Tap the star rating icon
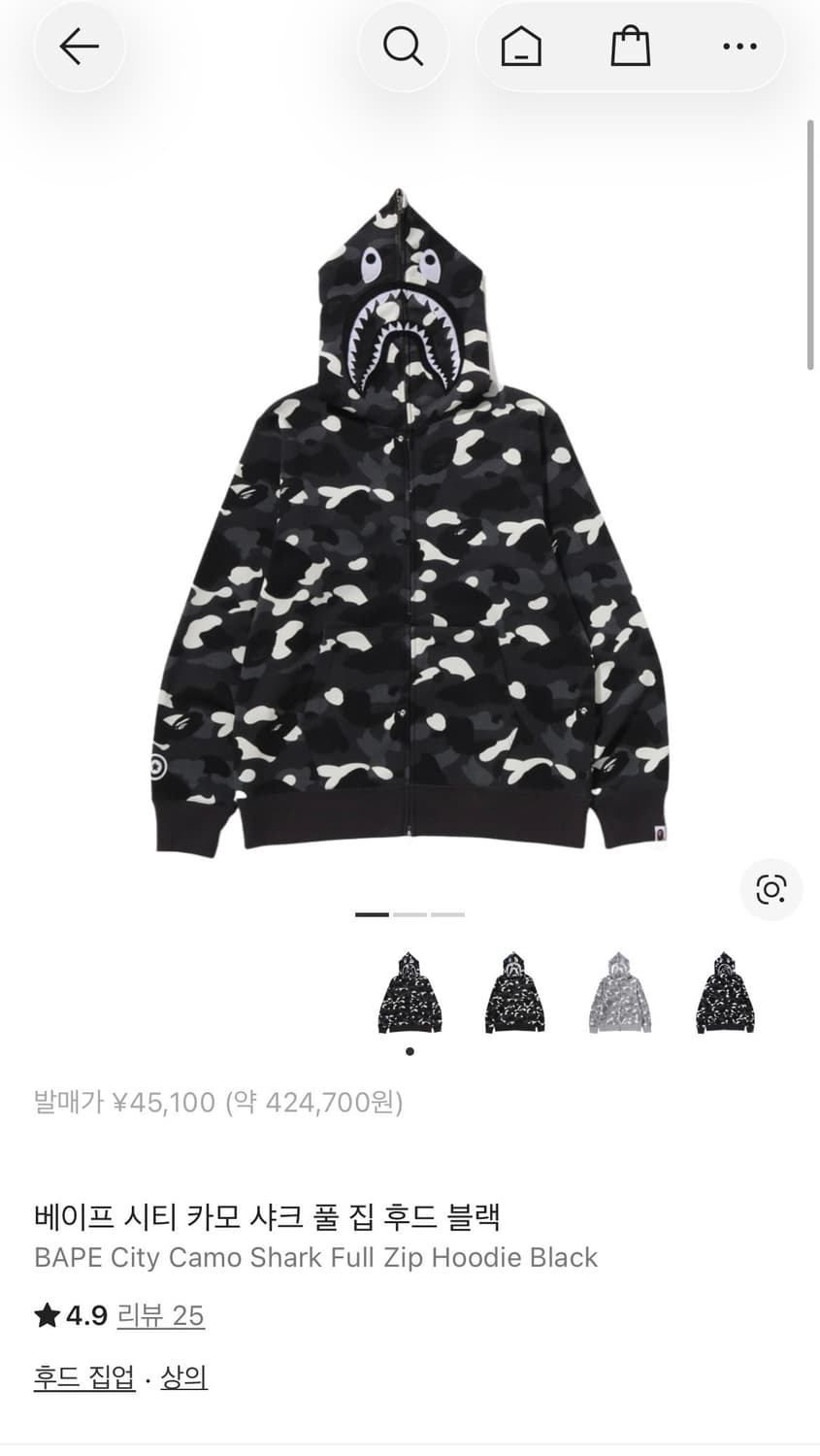 click(45, 1315)
